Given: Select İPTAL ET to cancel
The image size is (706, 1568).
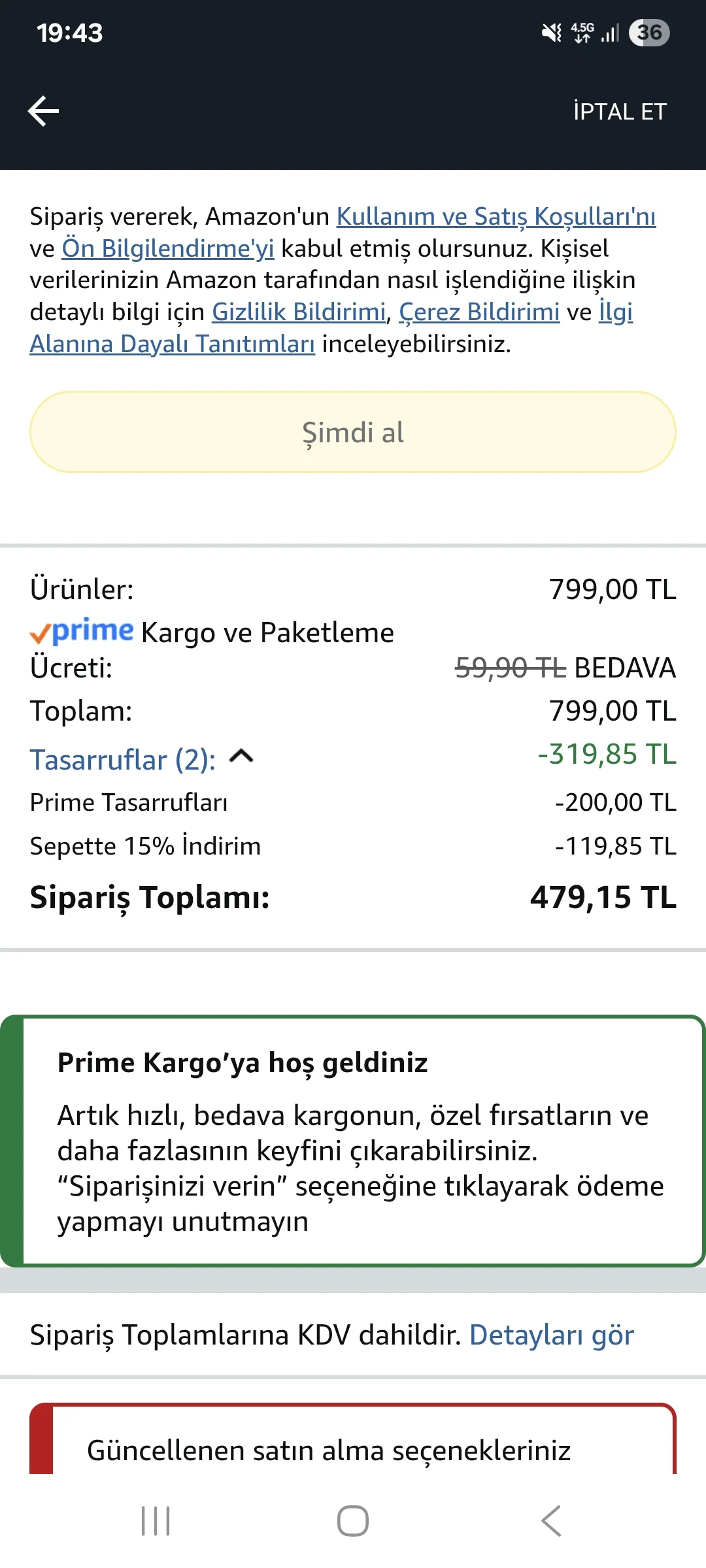Looking at the screenshot, I should (x=620, y=111).
